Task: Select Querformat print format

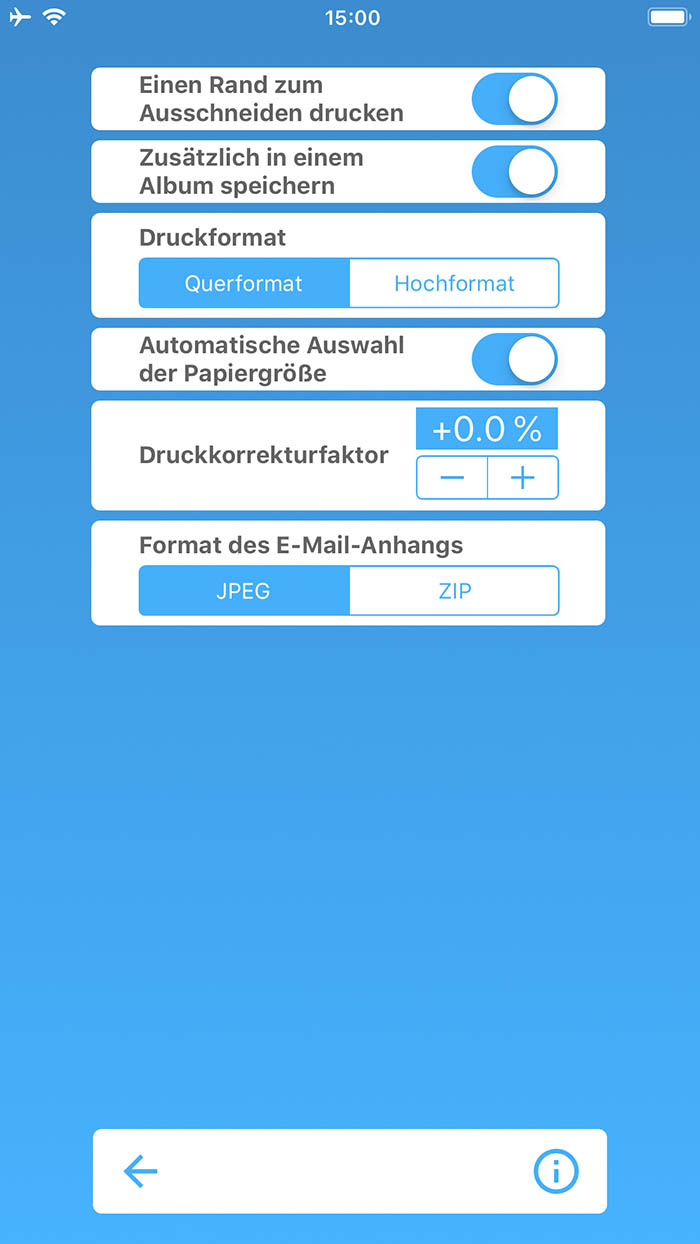Action: pos(244,283)
